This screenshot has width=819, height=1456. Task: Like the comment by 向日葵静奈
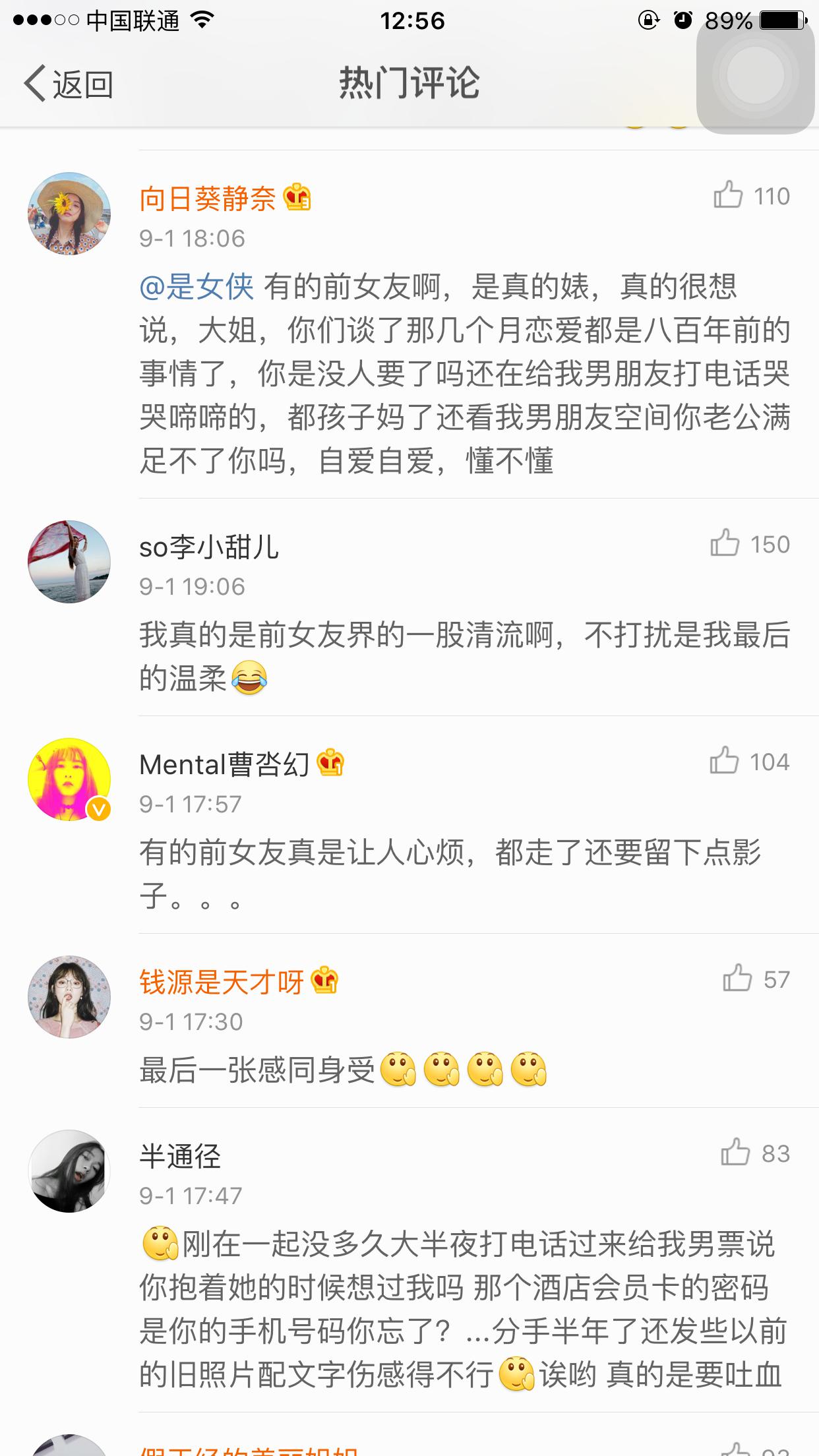[x=729, y=196]
